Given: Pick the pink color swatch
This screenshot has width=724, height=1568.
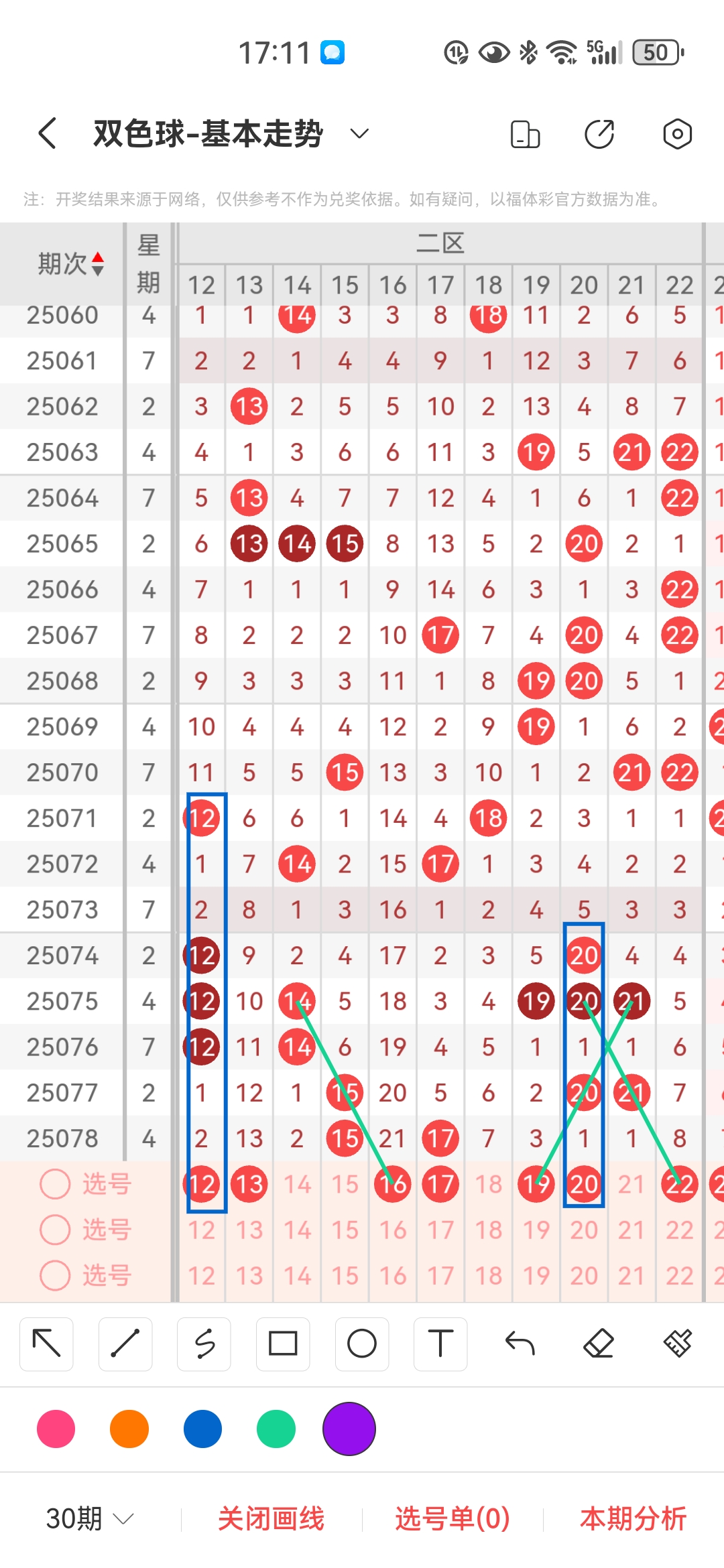Looking at the screenshot, I should tap(56, 1429).
